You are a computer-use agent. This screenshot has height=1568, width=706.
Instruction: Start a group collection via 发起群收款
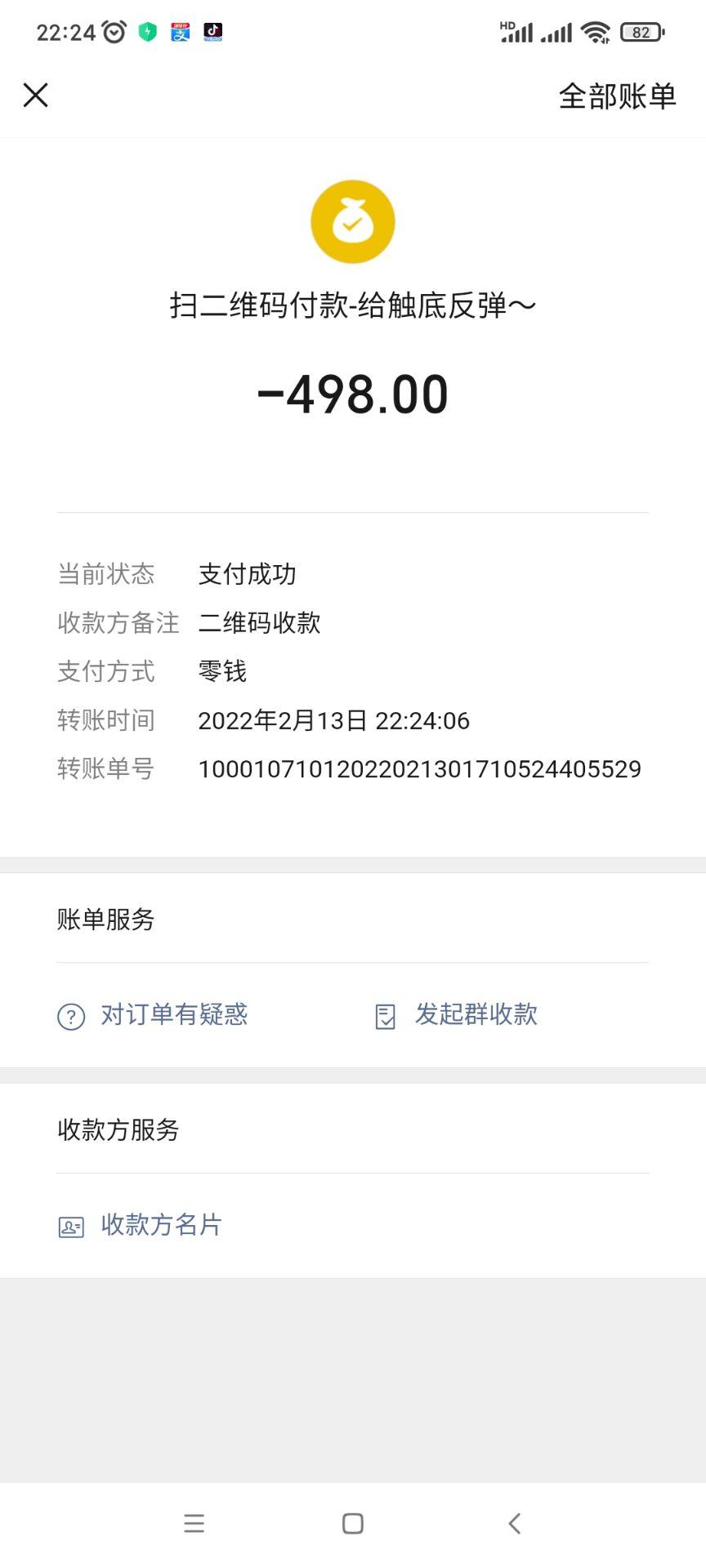click(455, 1015)
